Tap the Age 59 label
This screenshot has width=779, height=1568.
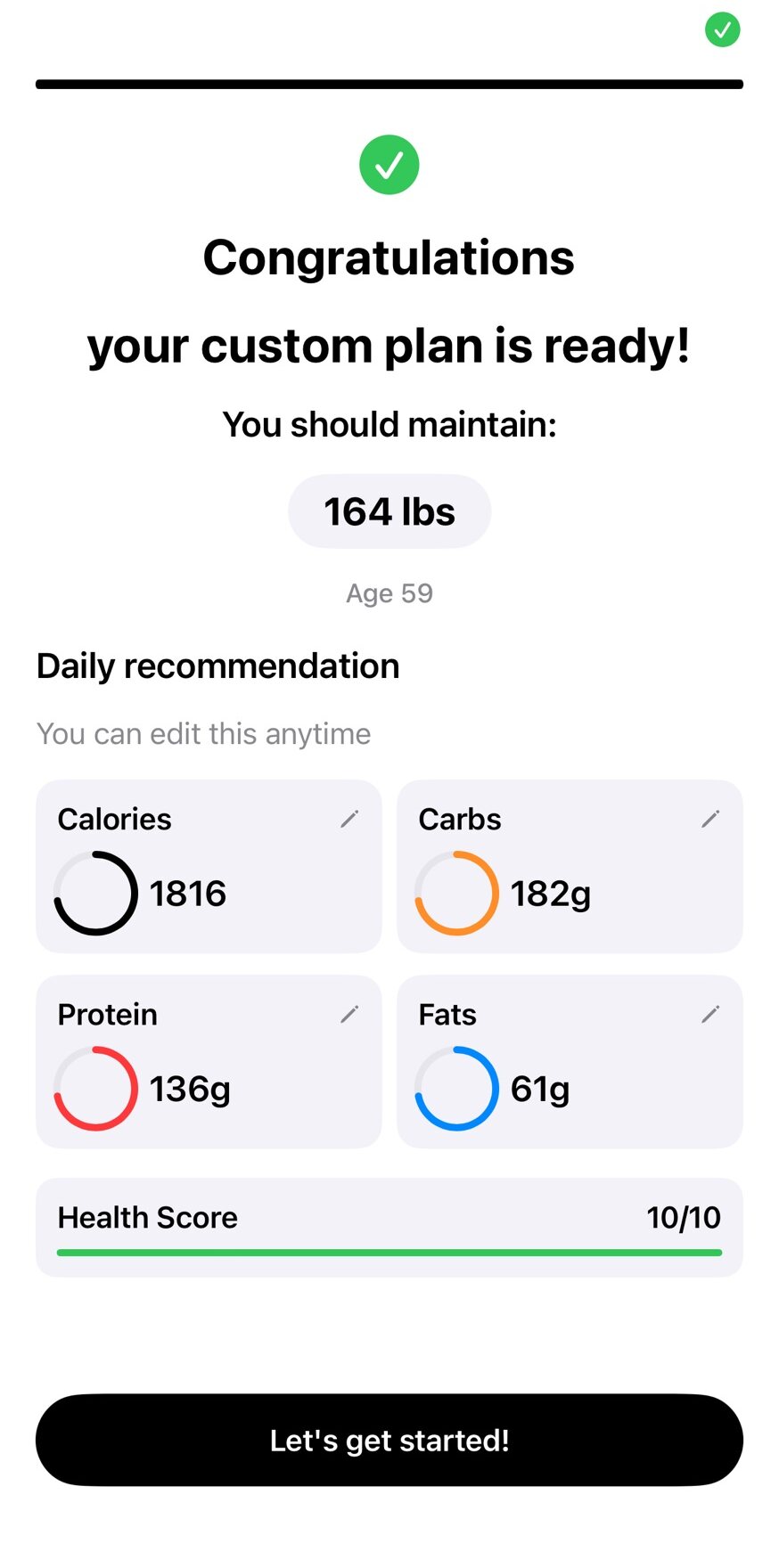(389, 592)
